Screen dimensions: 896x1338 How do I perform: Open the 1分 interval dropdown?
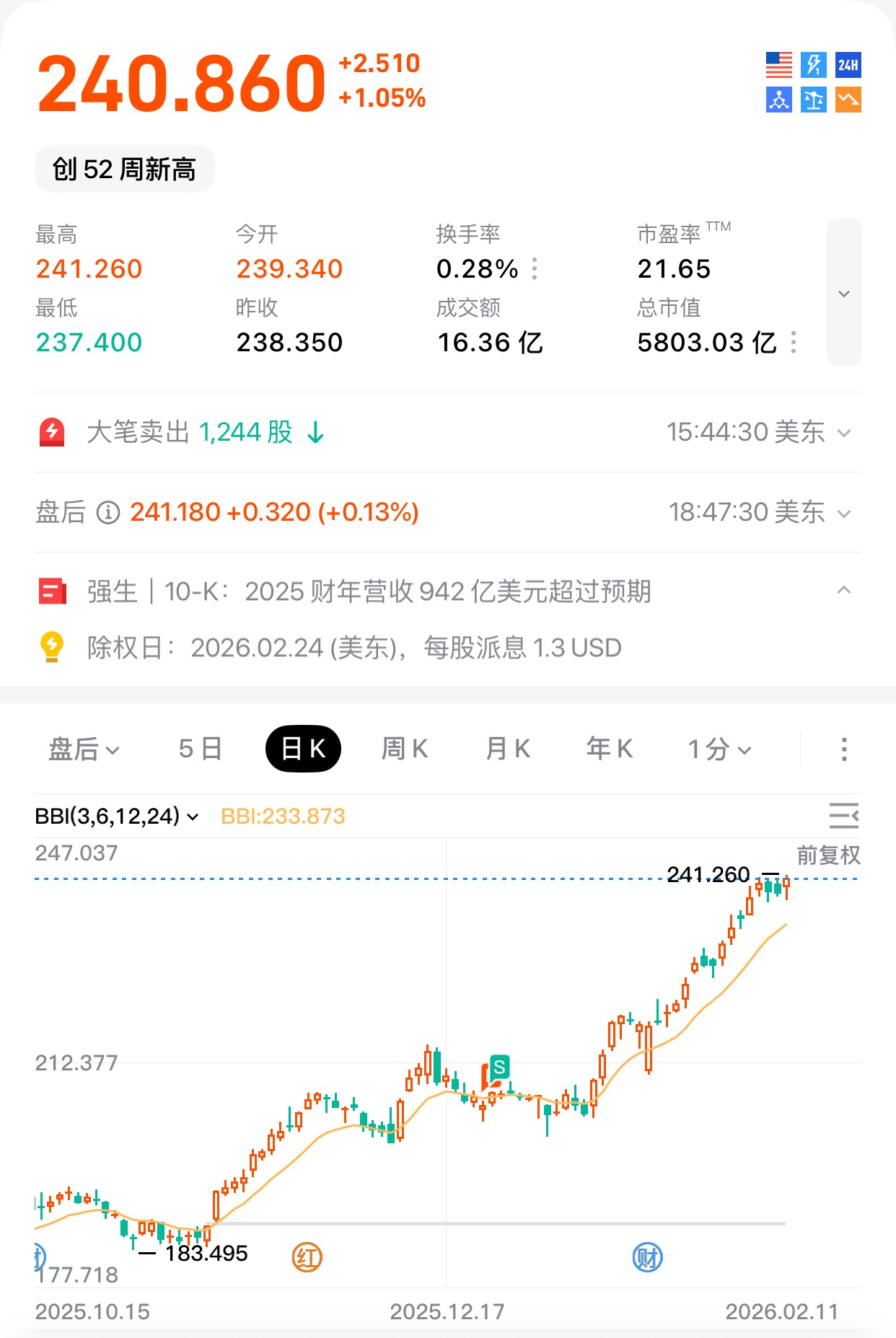click(x=719, y=749)
